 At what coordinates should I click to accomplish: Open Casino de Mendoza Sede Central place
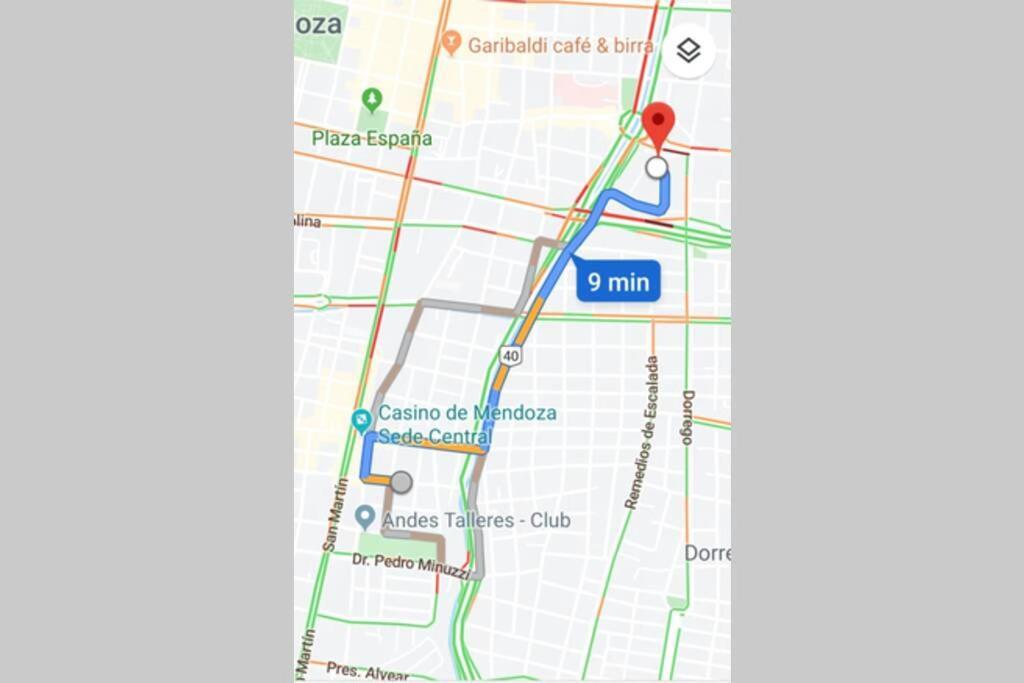coord(362,421)
